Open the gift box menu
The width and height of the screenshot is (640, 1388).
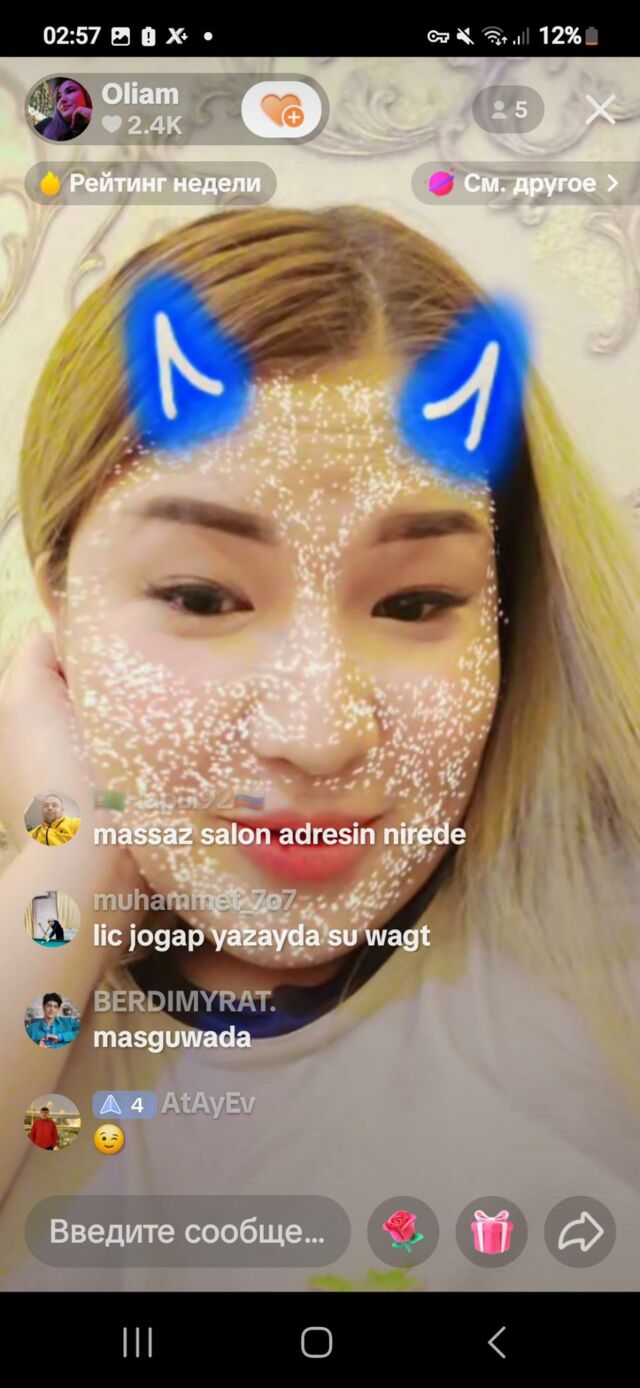[x=491, y=1231]
